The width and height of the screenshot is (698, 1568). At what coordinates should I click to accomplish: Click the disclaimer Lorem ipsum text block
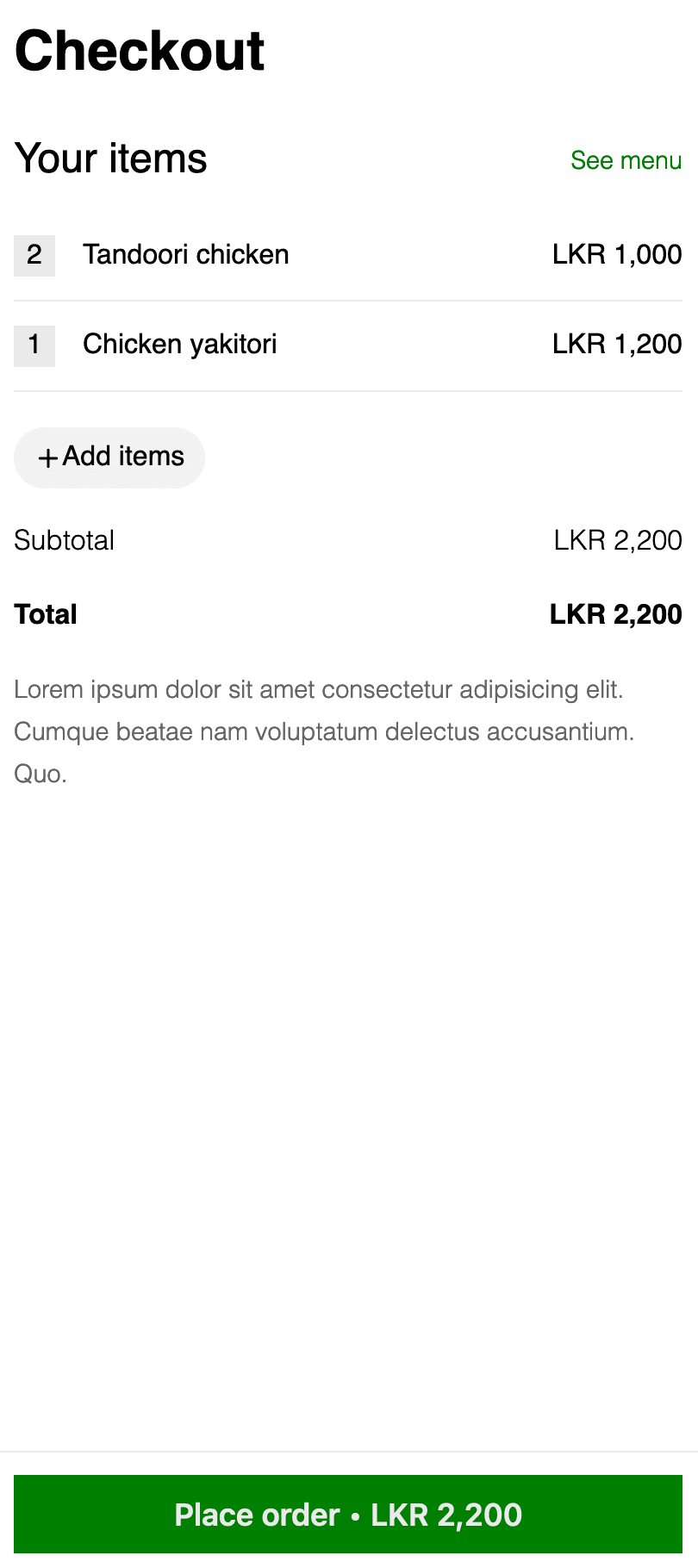coord(323,731)
